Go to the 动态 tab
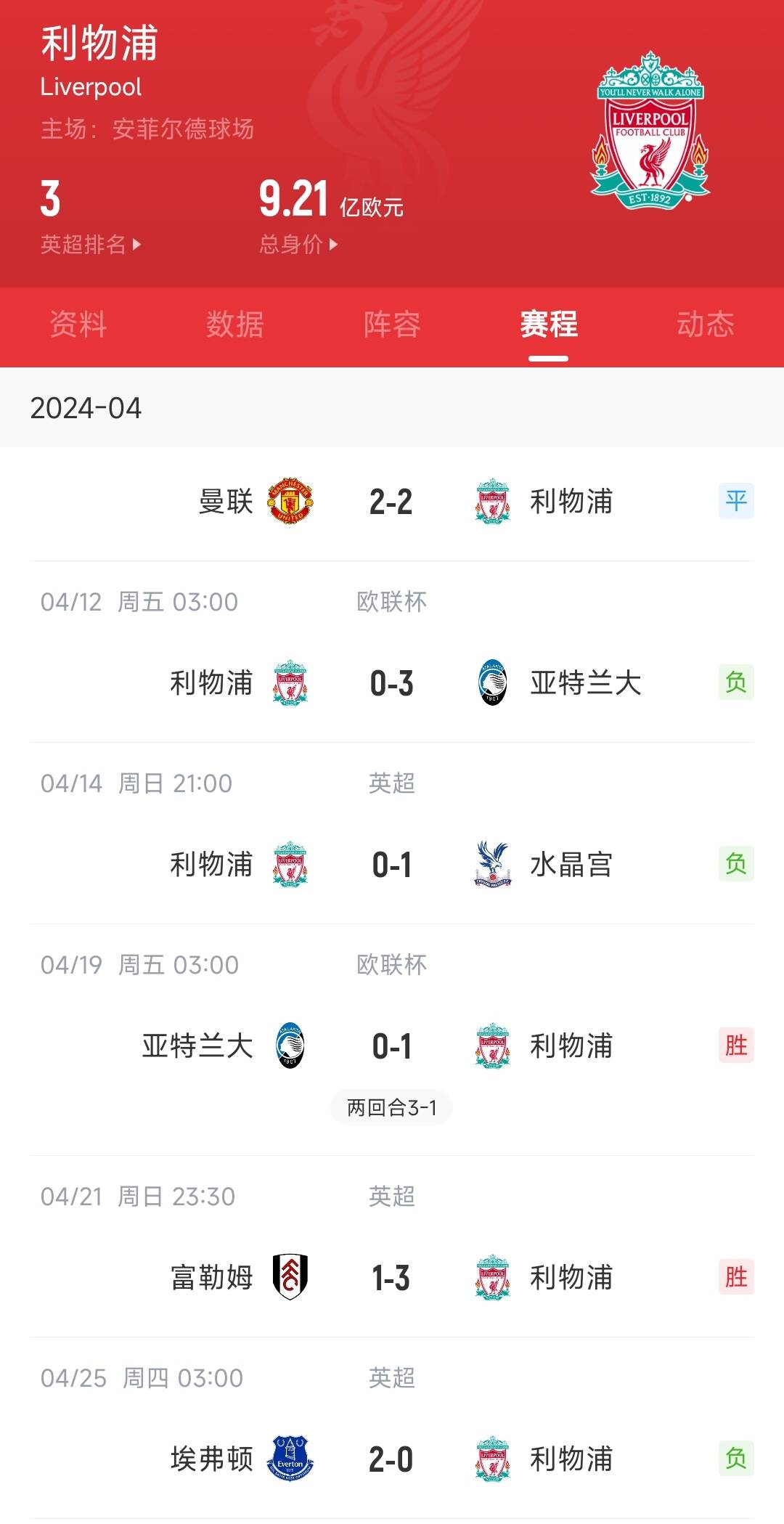Image resolution: width=784 pixels, height=1524 pixels. click(706, 325)
